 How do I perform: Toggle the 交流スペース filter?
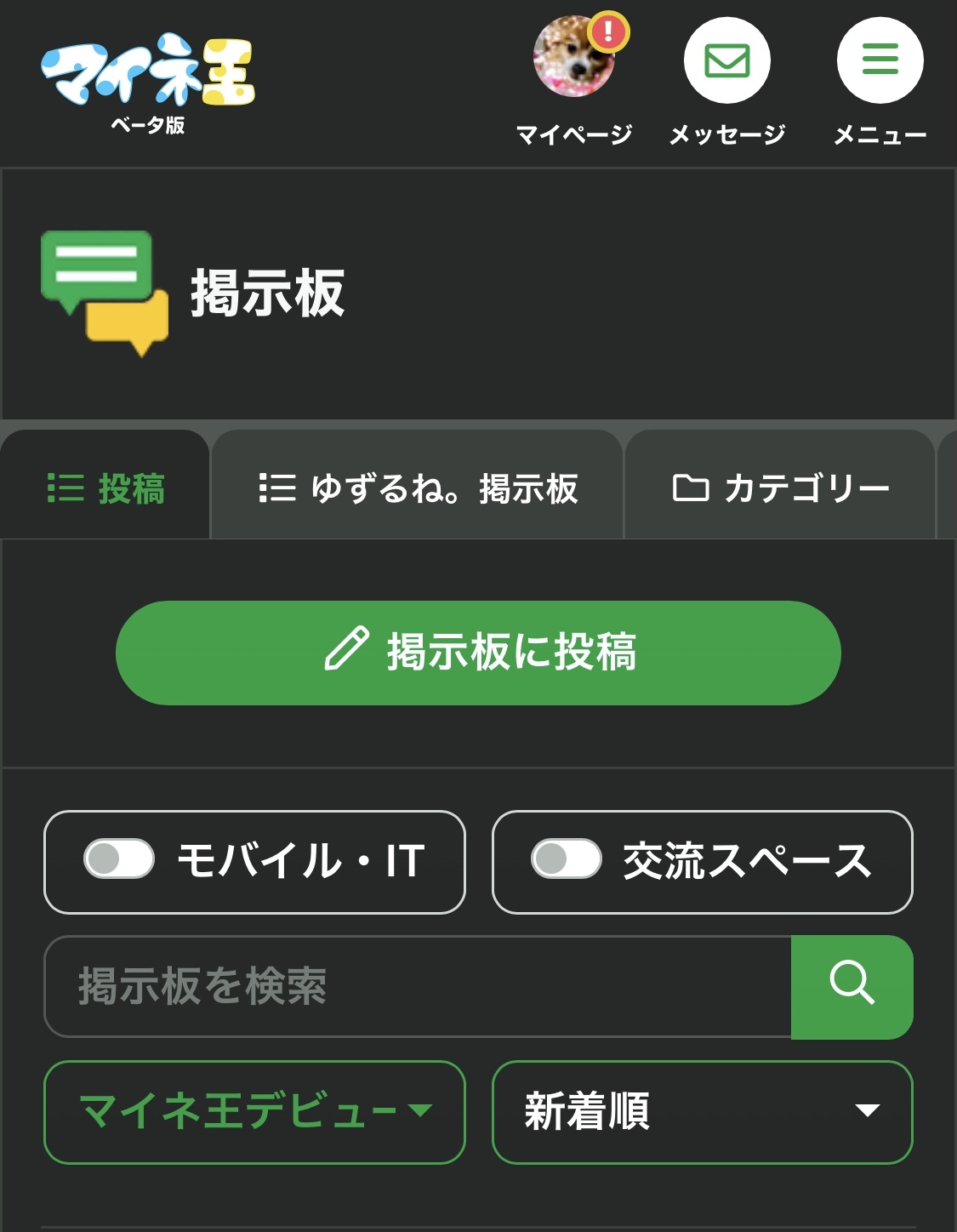click(703, 862)
